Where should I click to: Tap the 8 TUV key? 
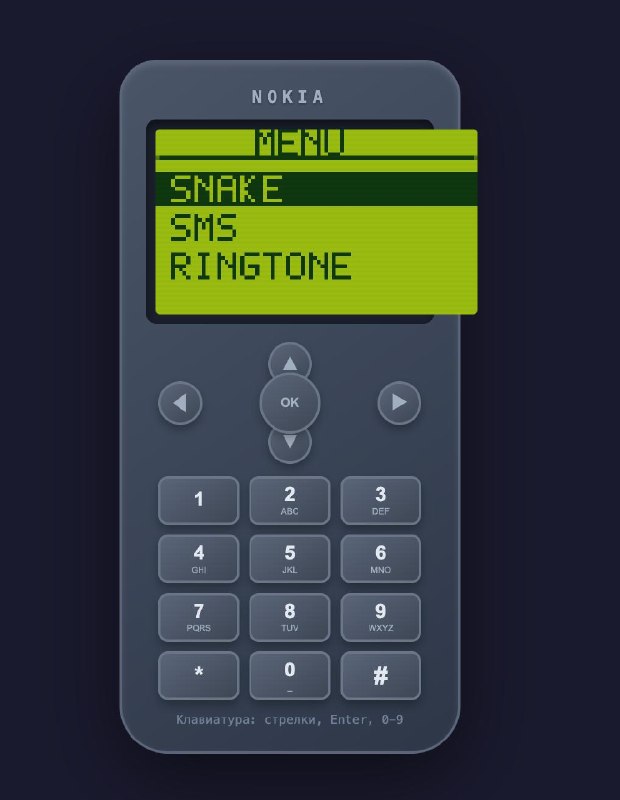289,617
